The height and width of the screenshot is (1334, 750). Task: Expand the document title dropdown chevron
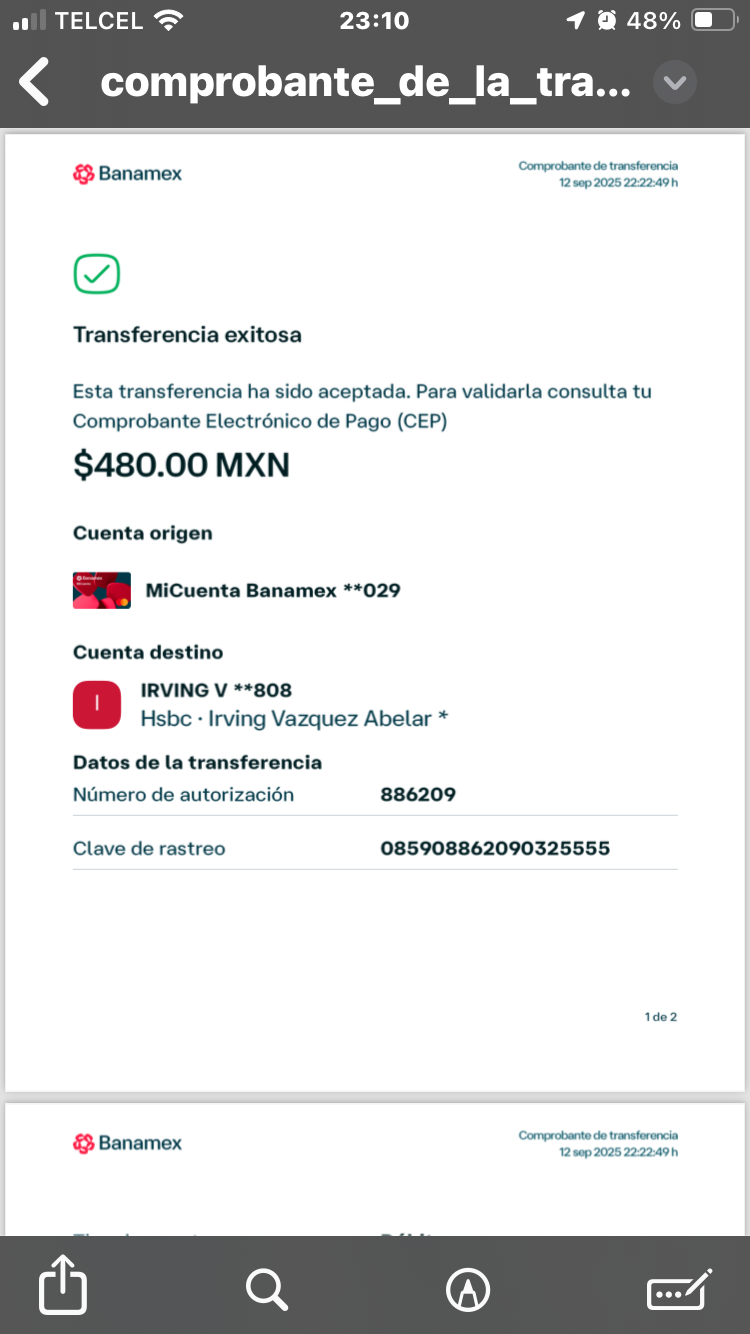coord(674,82)
